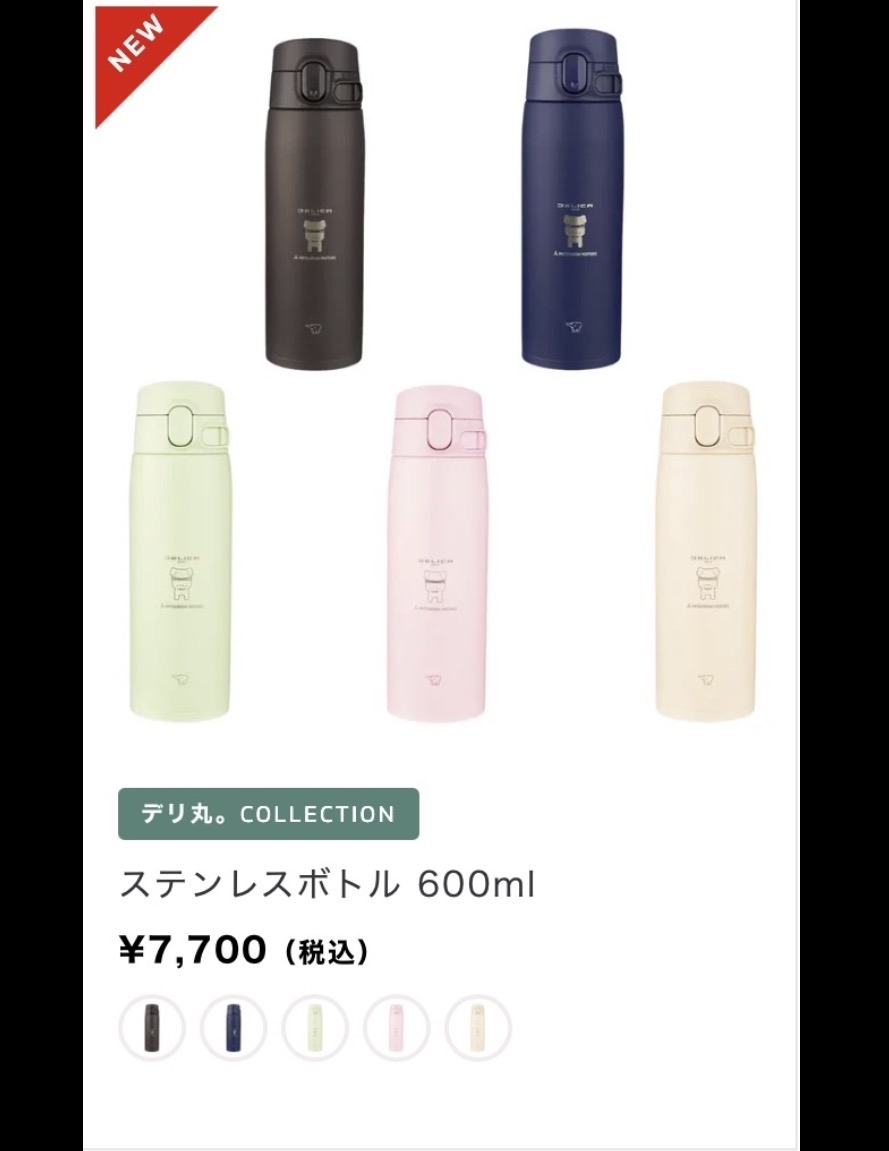Select the dark brown bottle color swatch

coord(152,1027)
